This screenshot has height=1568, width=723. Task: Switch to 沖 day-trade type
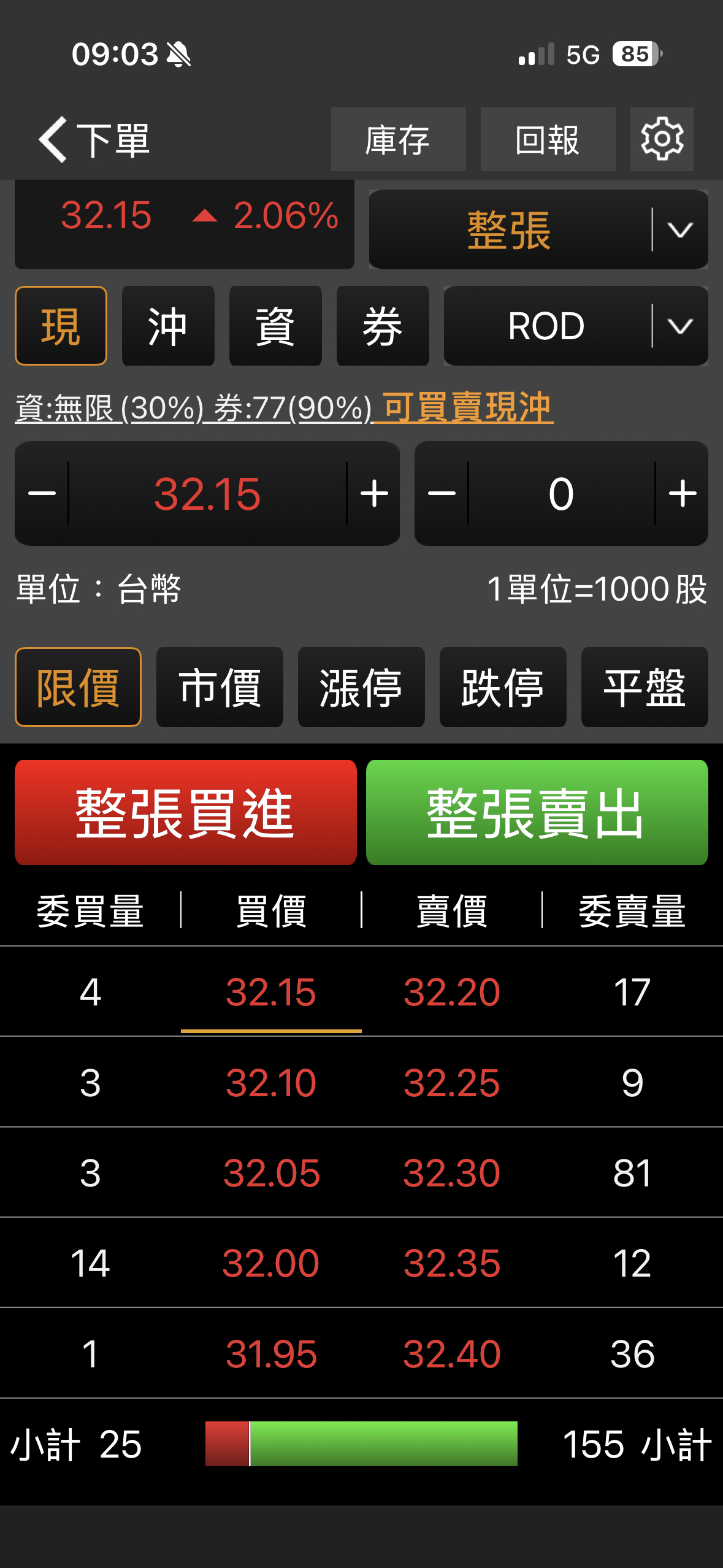168,326
